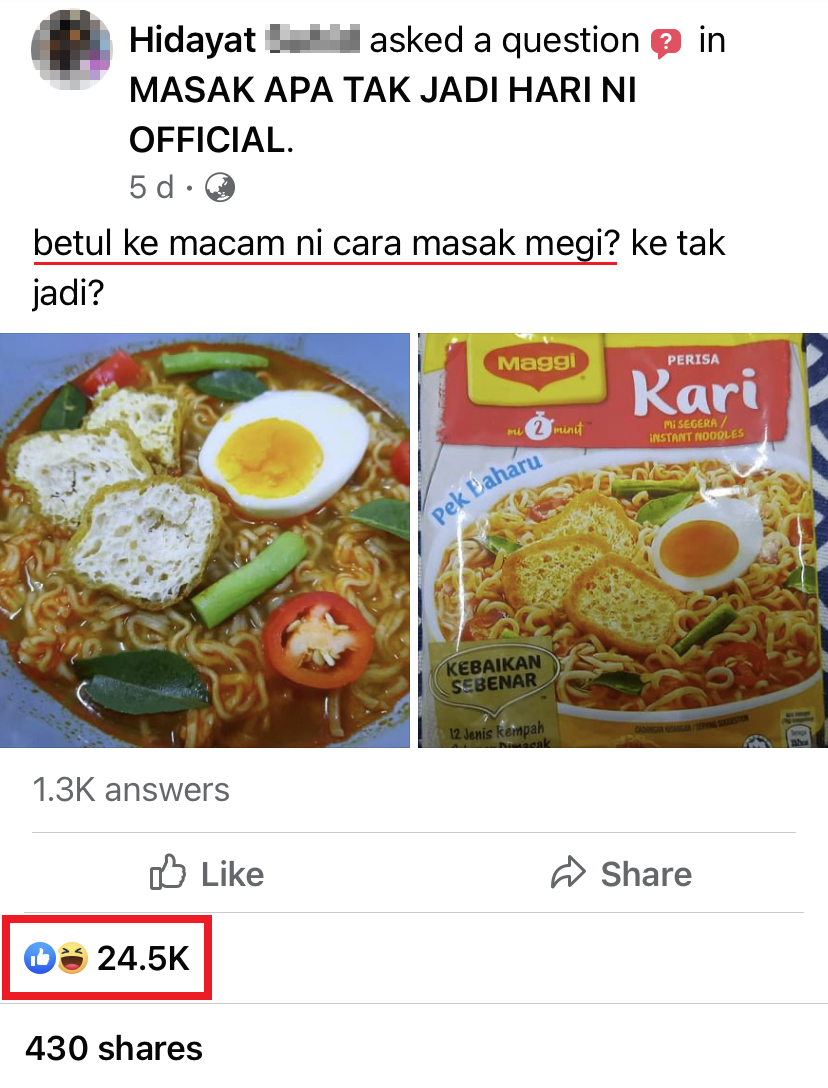Open the 1.3K answers
This screenshot has height=1088, width=828.
coord(131,790)
